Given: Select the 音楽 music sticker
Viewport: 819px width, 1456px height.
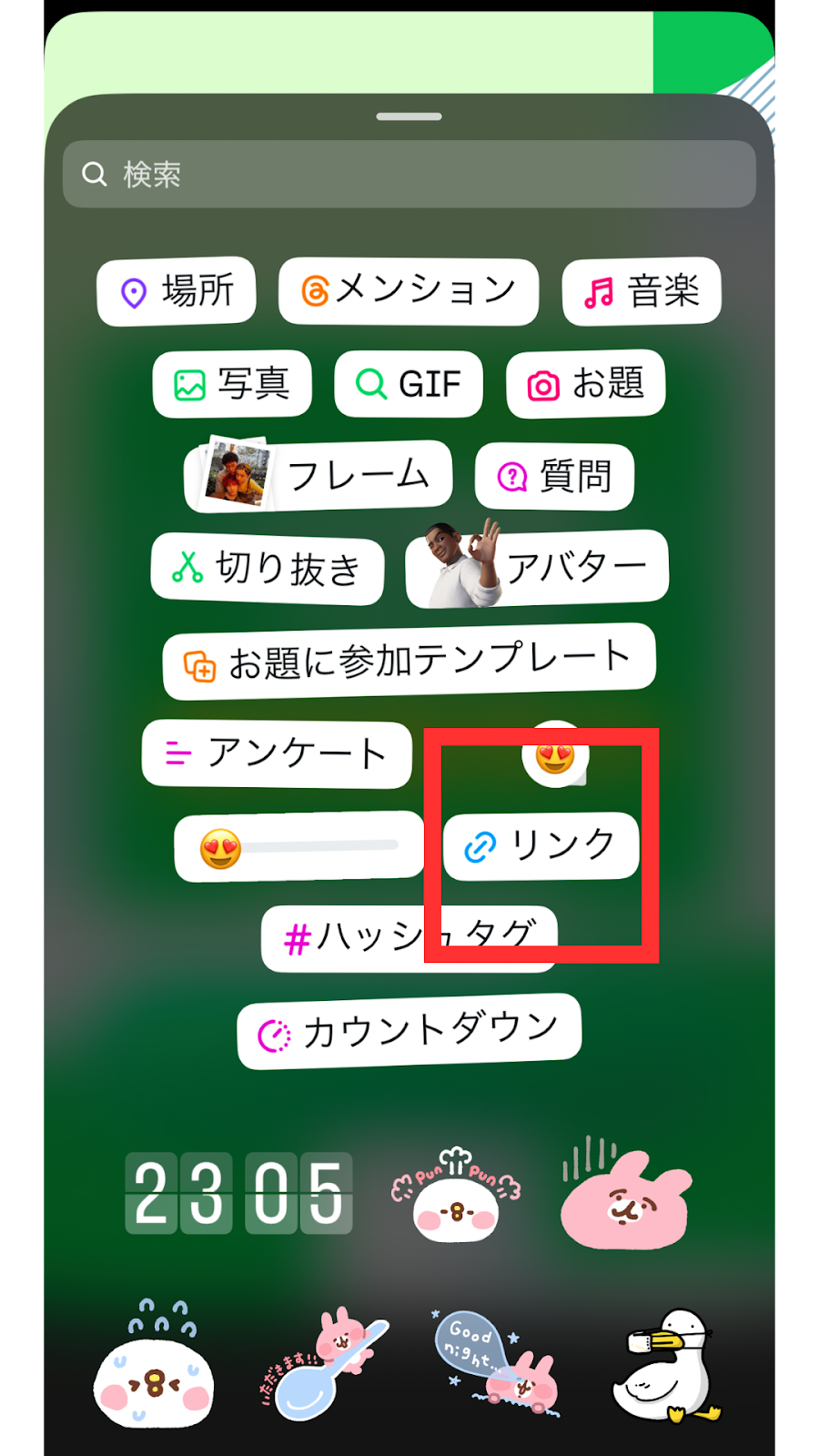Looking at the screenshot, I should pos(642,291).
